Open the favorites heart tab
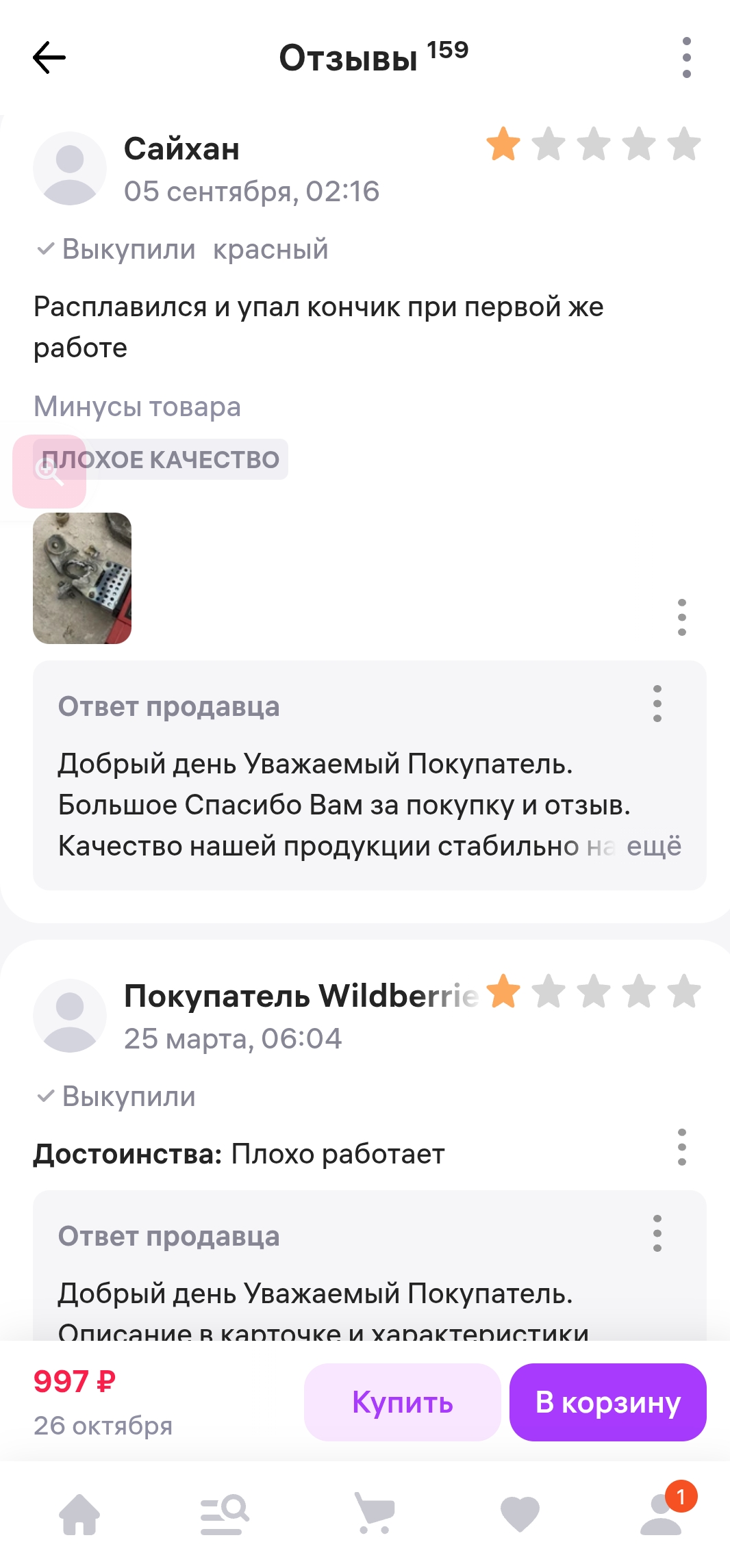 point(520,1515)
